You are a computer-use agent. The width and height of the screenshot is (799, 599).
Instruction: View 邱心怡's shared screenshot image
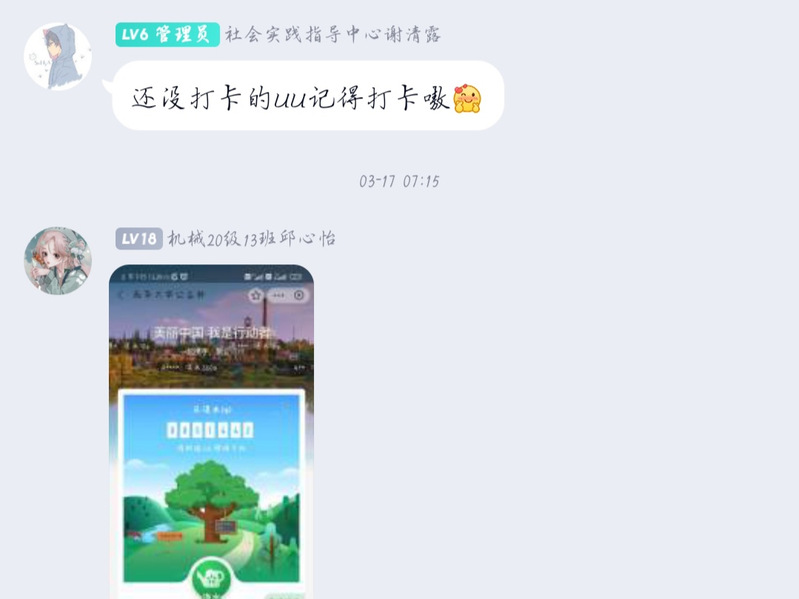[x=211, y=430]
